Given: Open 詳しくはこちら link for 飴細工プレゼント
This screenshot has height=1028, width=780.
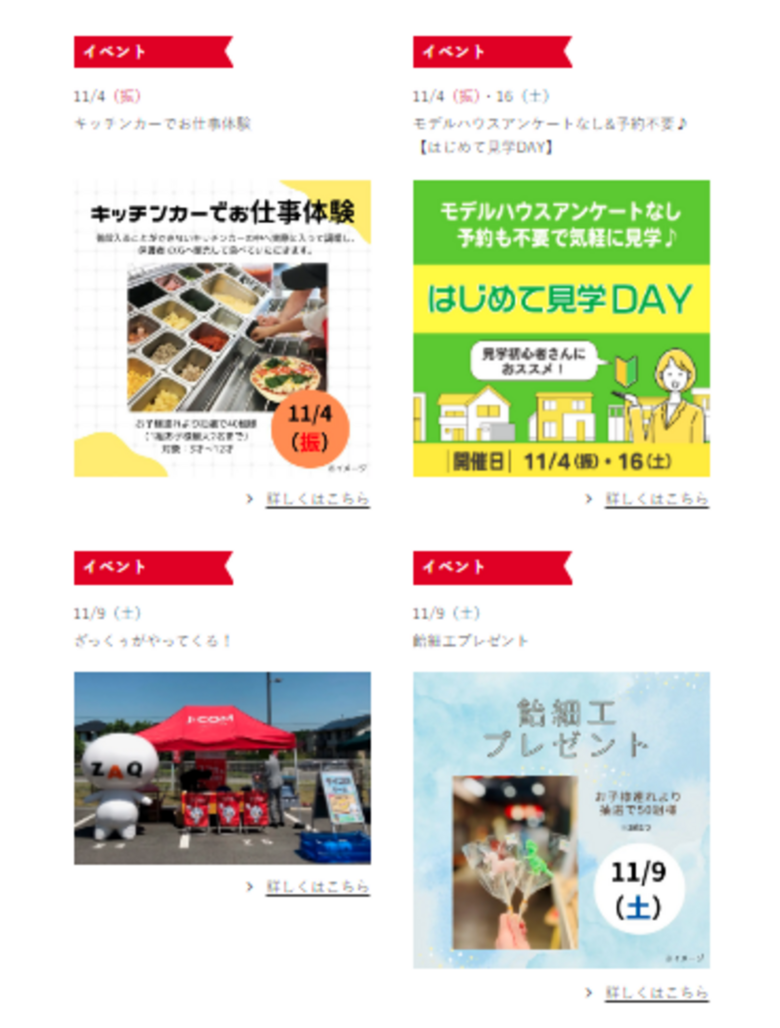Looking at the screenshot, I should [656, 992].
